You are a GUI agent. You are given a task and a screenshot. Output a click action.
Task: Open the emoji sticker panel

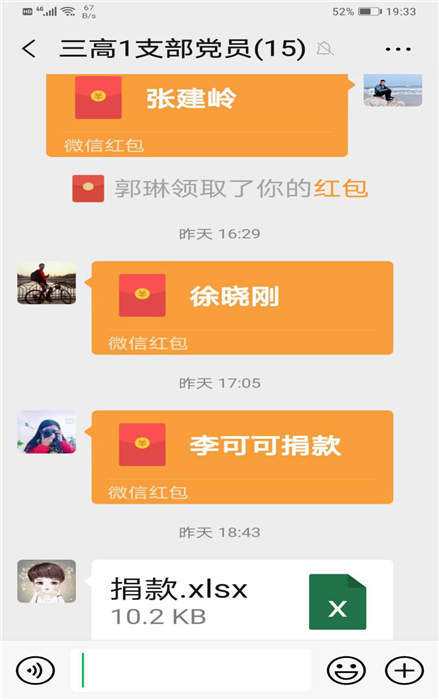tap(346, 670)
